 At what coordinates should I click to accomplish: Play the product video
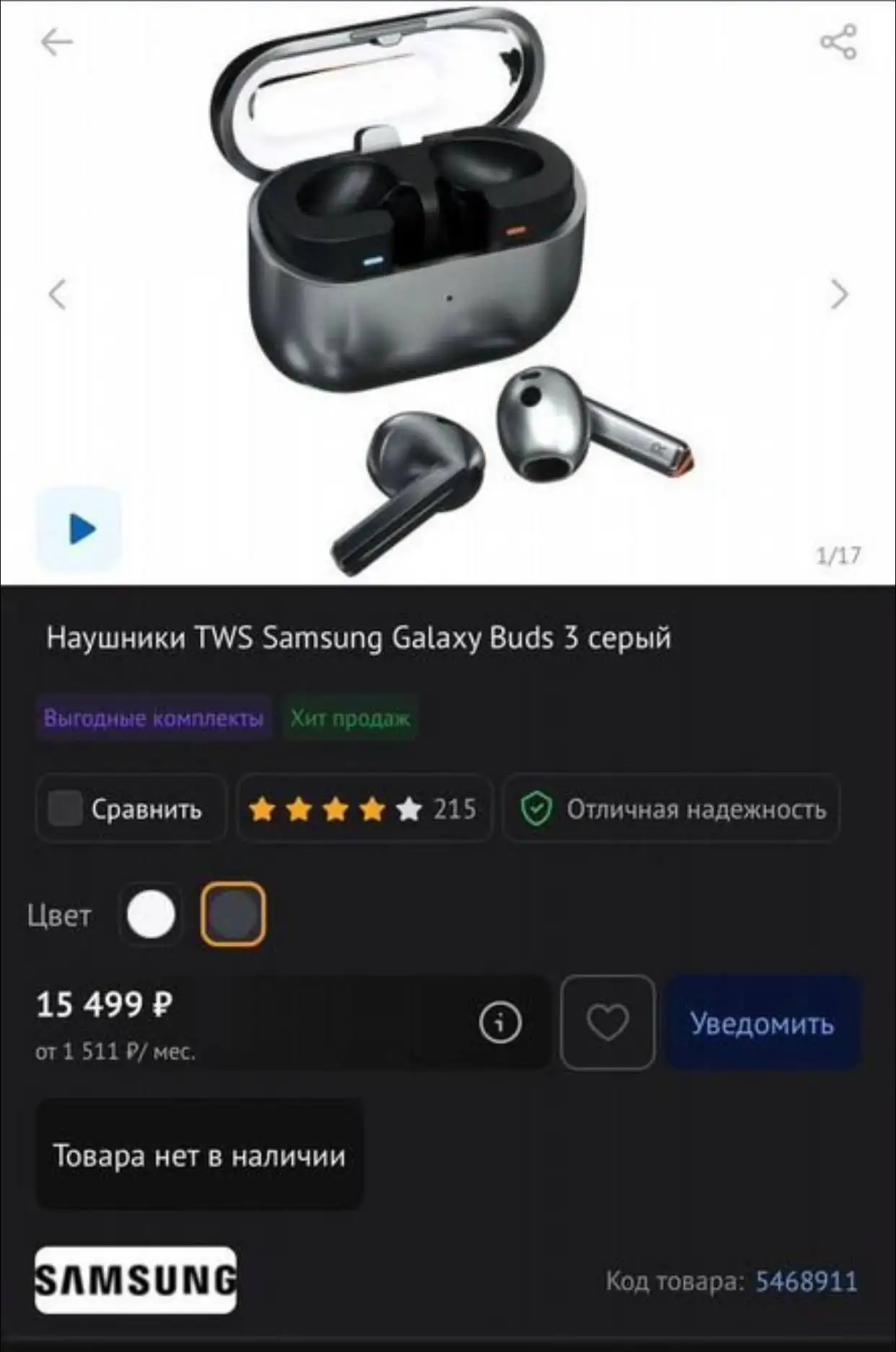pos(79,527)
